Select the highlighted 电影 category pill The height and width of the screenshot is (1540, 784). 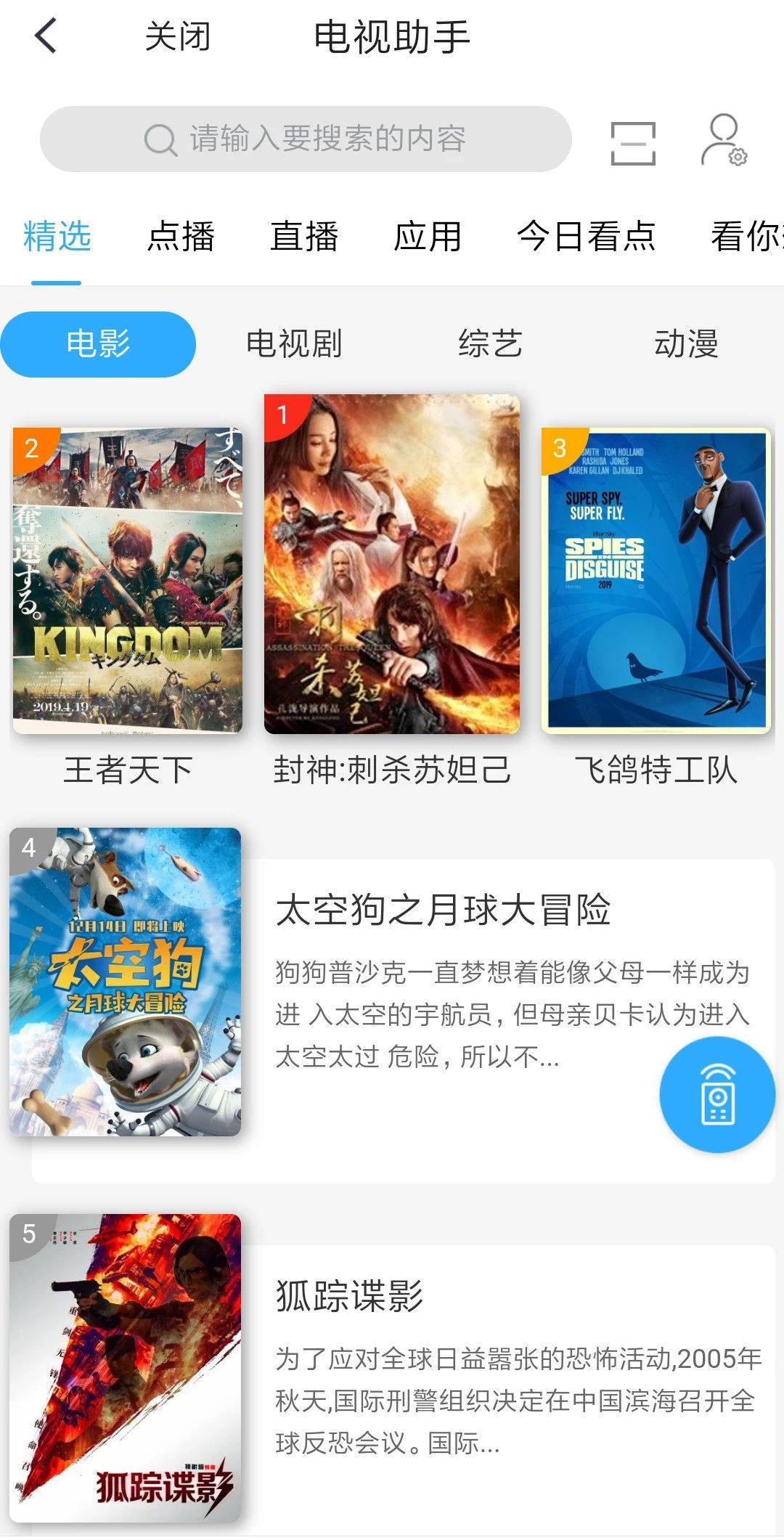pyautogui.click(x=98, y=343)
